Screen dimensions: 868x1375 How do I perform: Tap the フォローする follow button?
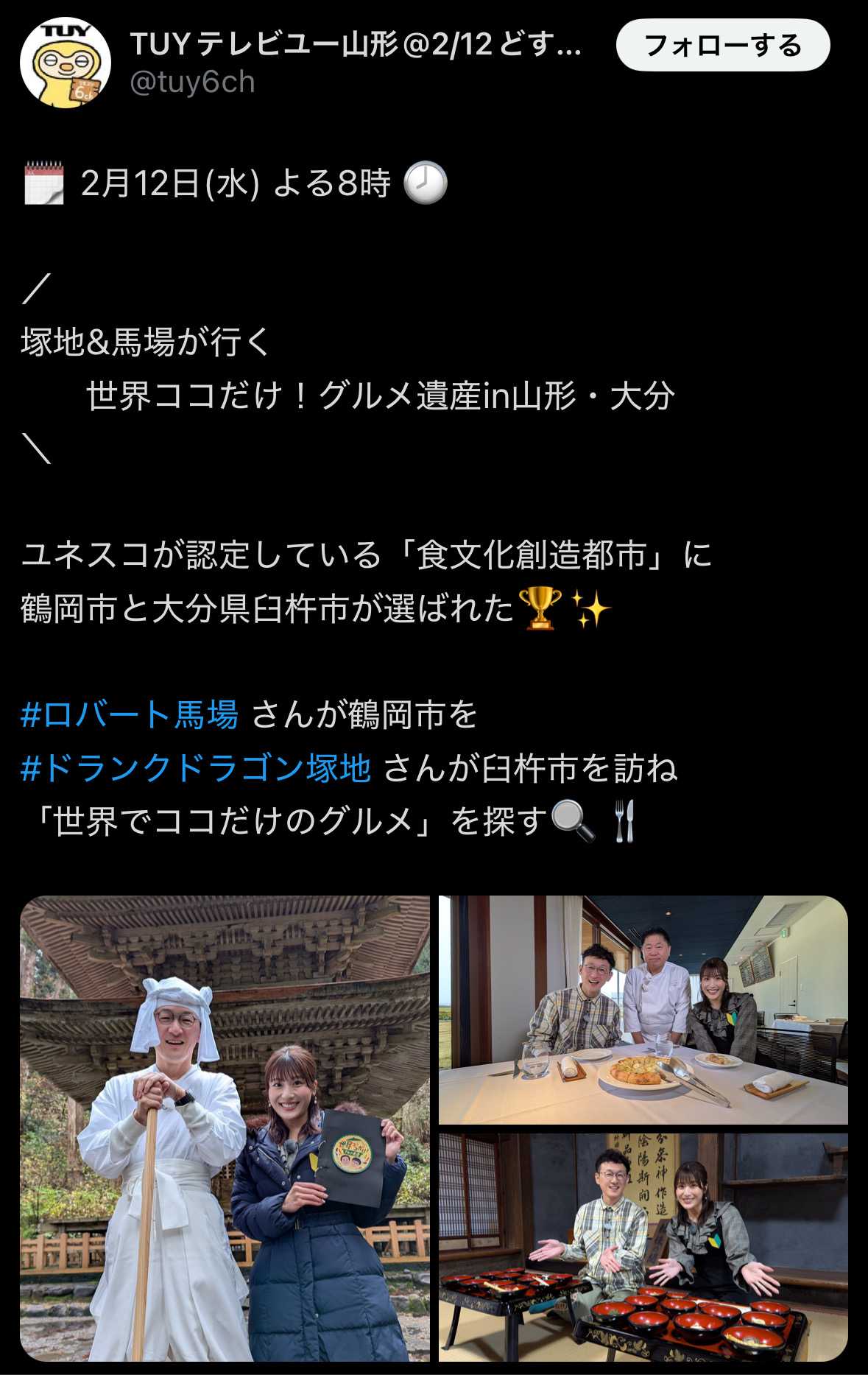click(722, 46)
